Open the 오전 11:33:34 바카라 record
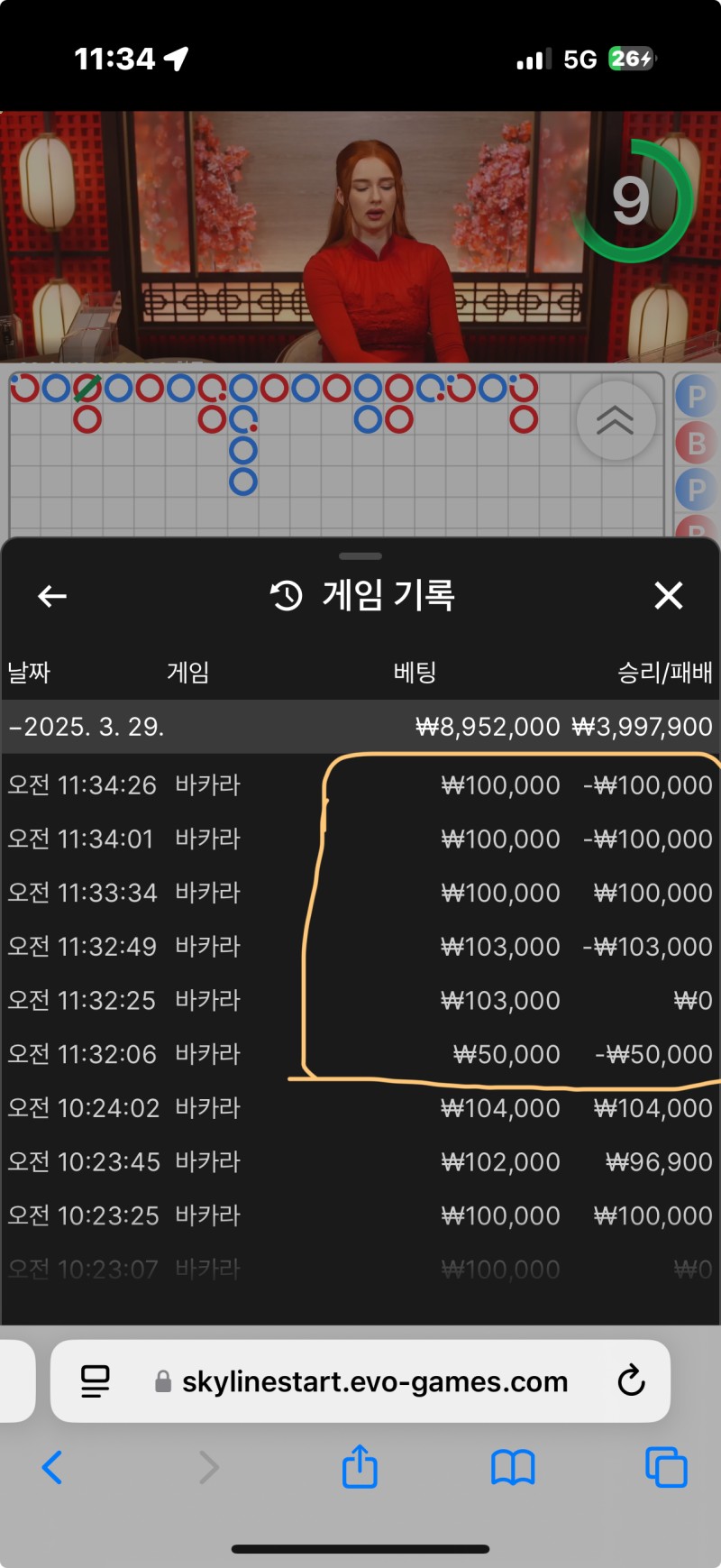 360,893
